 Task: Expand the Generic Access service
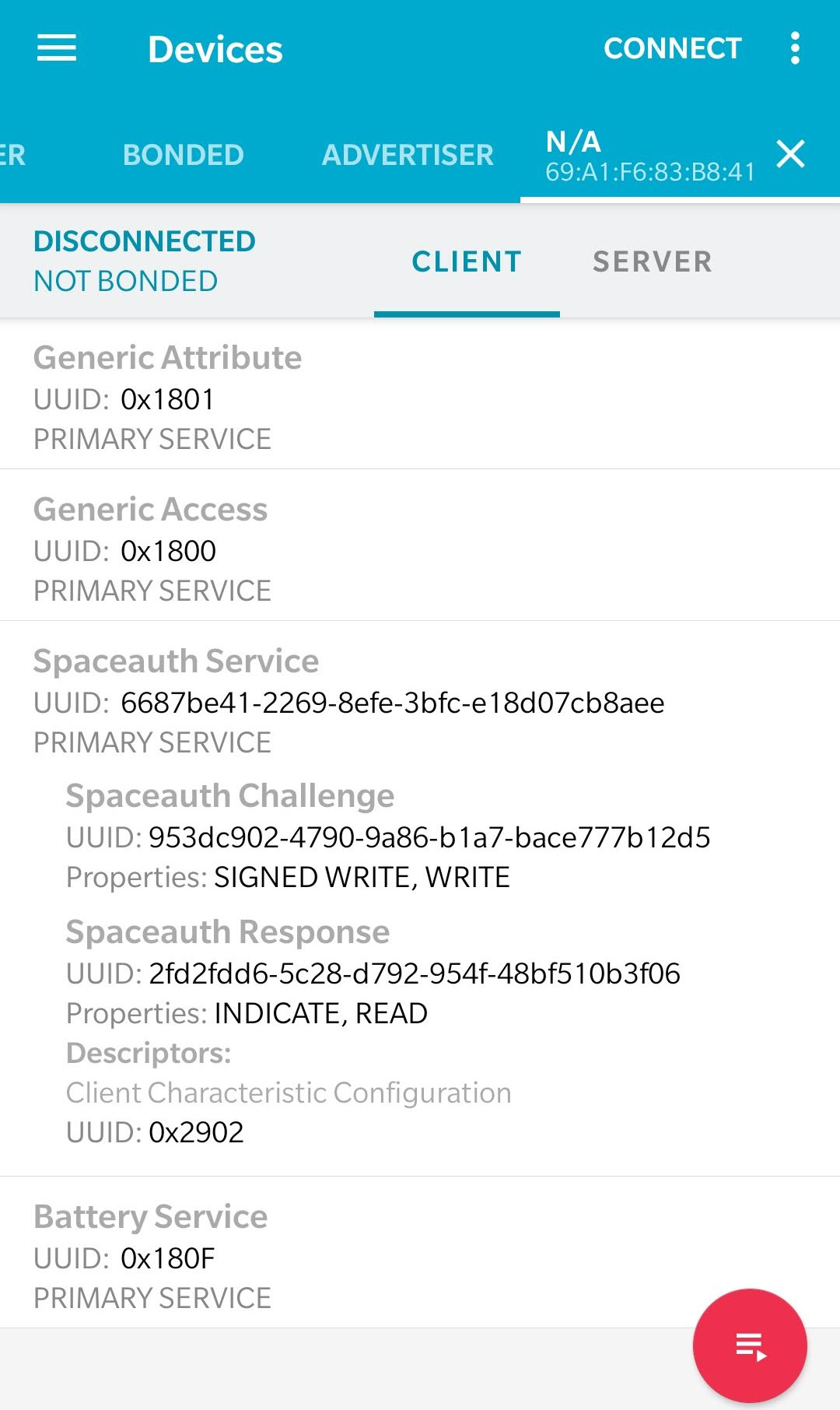click(420, 549)
